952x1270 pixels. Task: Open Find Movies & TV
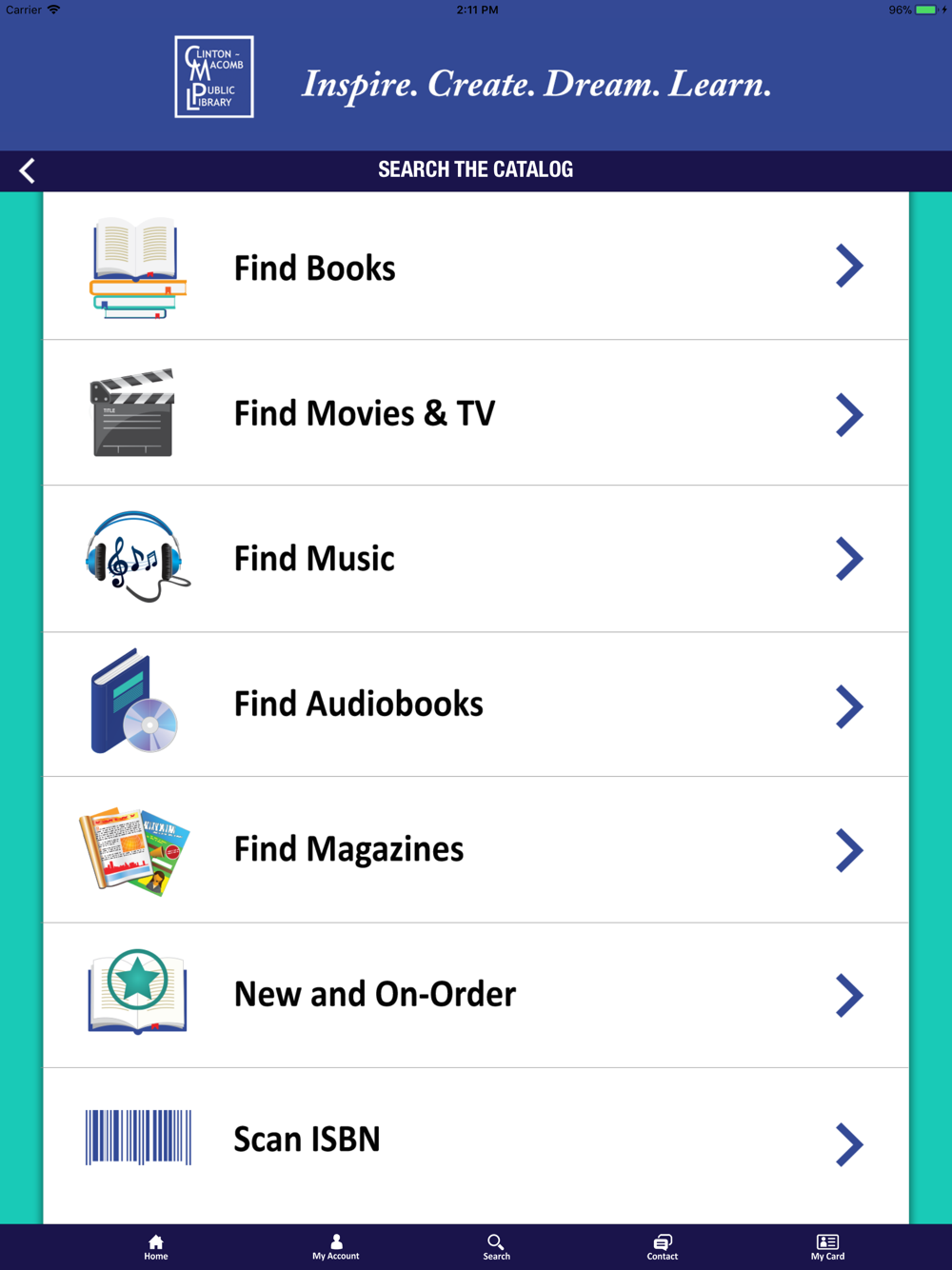point(476,413)
